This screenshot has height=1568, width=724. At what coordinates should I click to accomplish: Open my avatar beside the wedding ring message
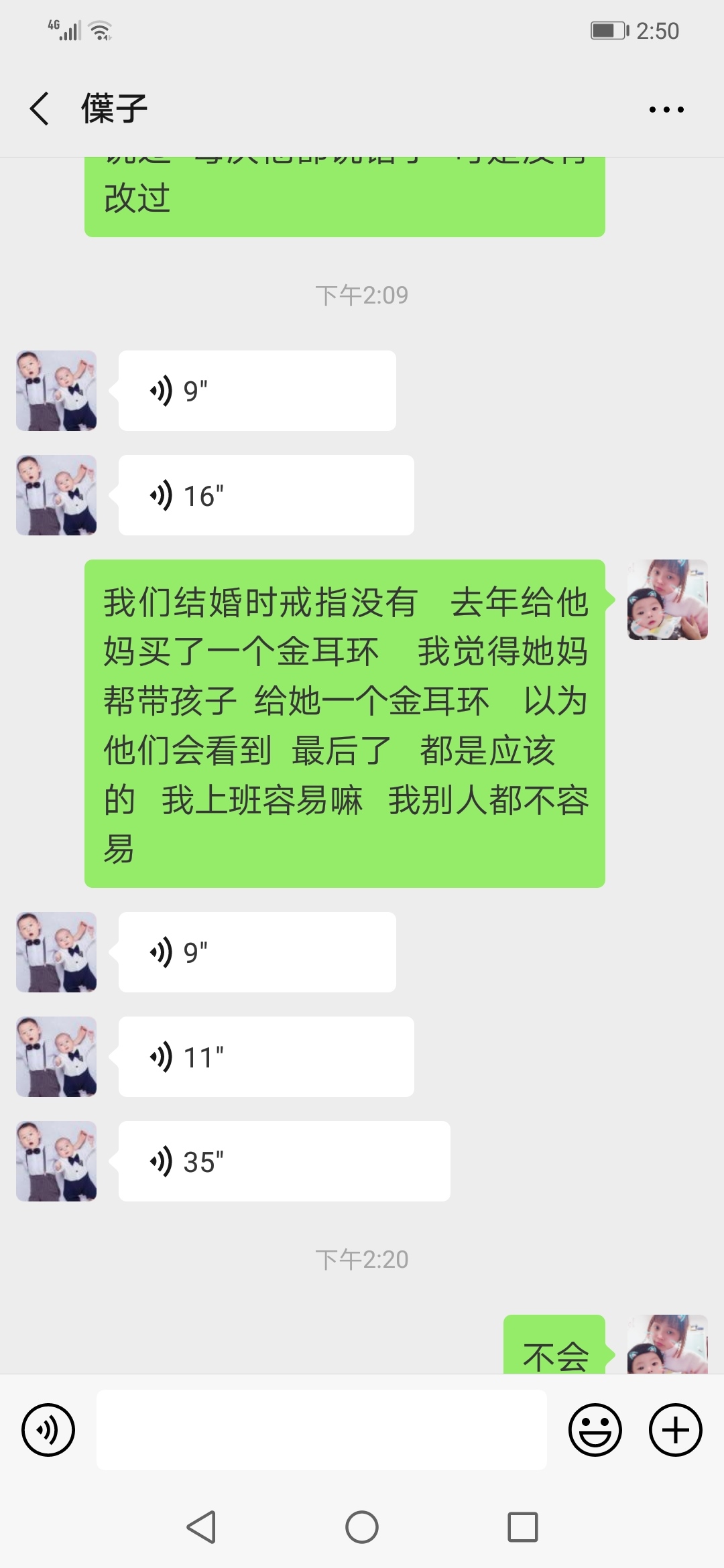click(x=667, y=600)
